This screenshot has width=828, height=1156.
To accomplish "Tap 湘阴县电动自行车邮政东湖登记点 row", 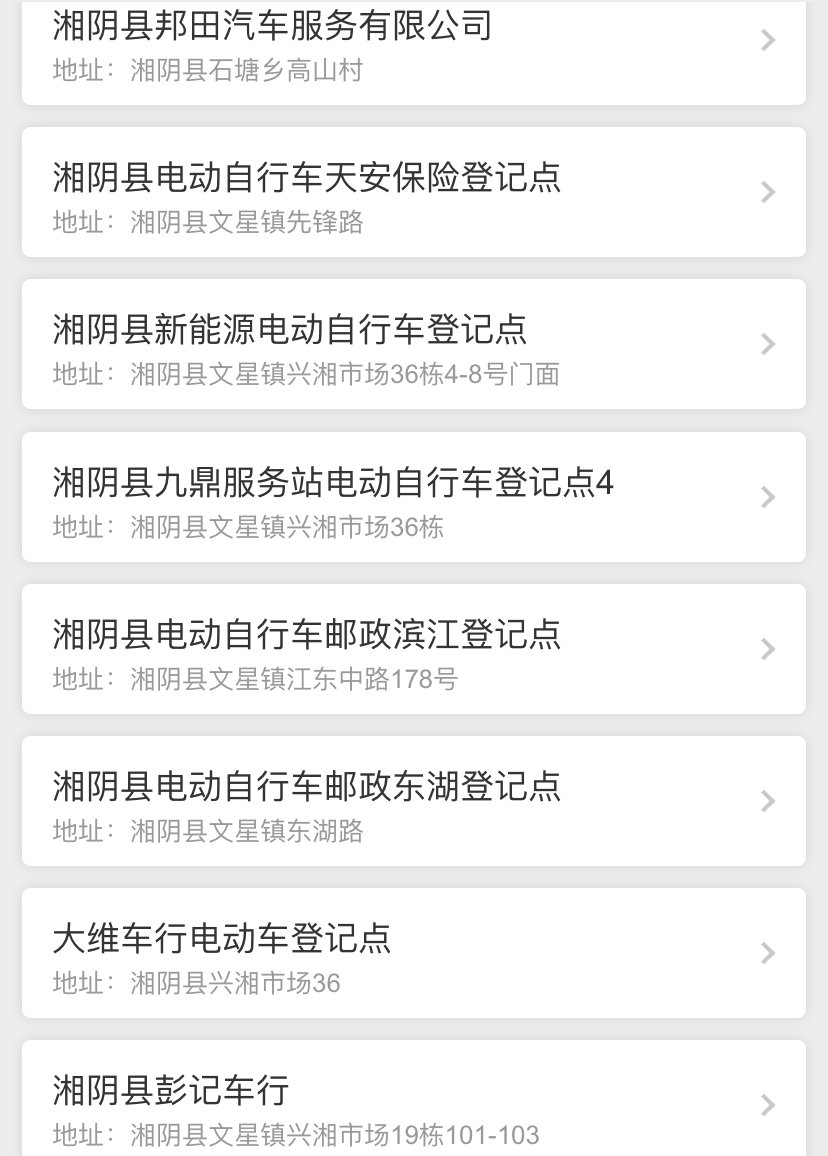I will (413, 802).
